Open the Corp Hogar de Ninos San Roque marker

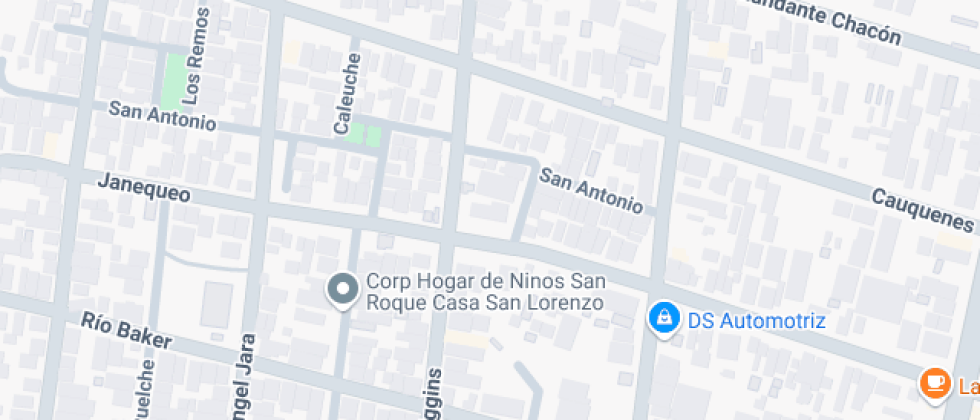343,290
